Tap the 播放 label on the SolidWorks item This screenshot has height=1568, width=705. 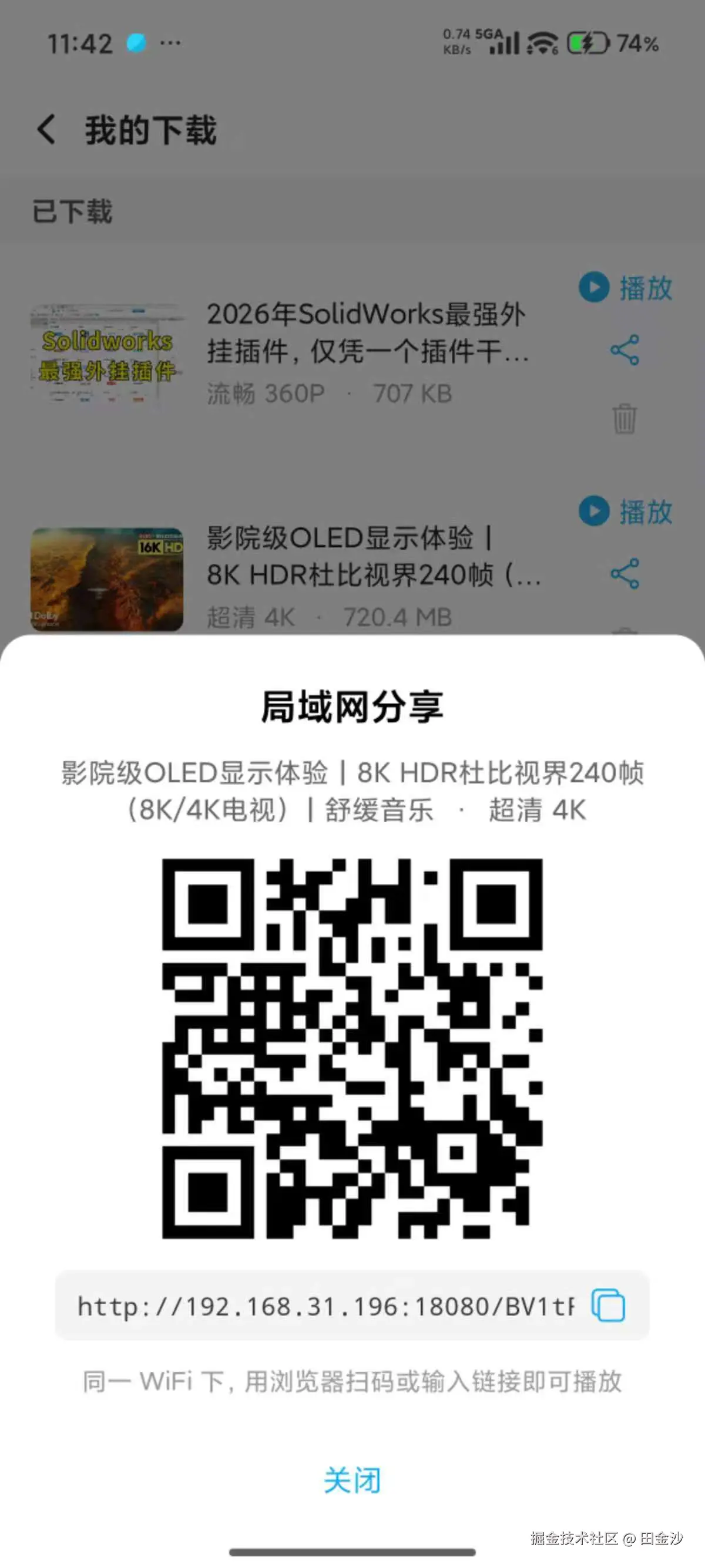[x=644, y=288]
